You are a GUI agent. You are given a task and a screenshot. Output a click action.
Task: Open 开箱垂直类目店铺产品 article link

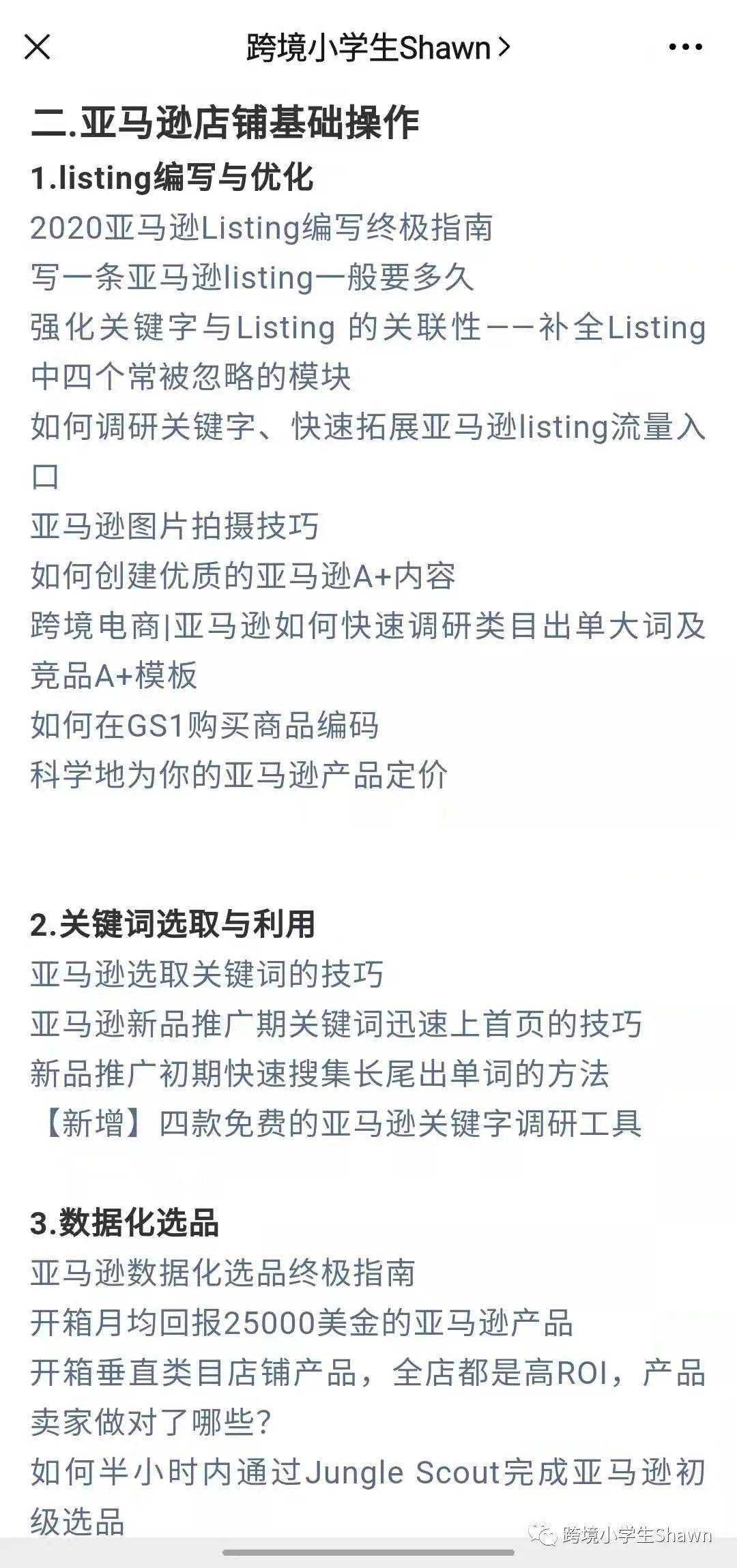368,1373
